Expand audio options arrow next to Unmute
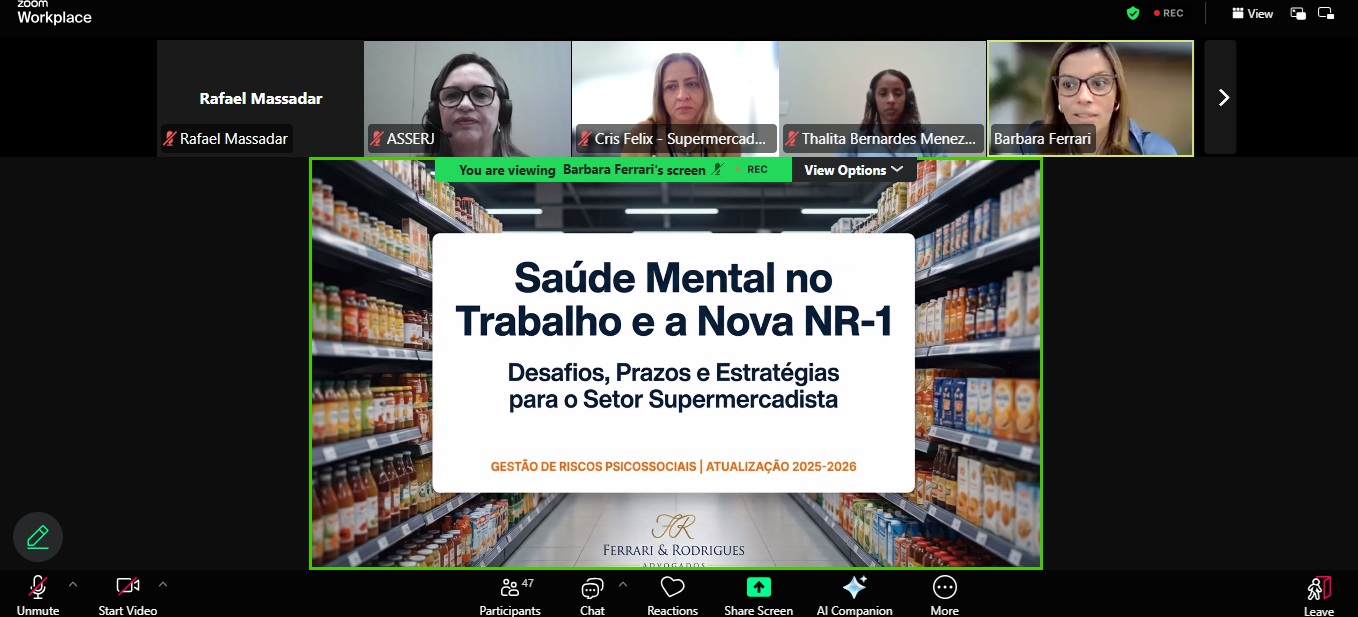1358x617 pixels. (72, 584)
